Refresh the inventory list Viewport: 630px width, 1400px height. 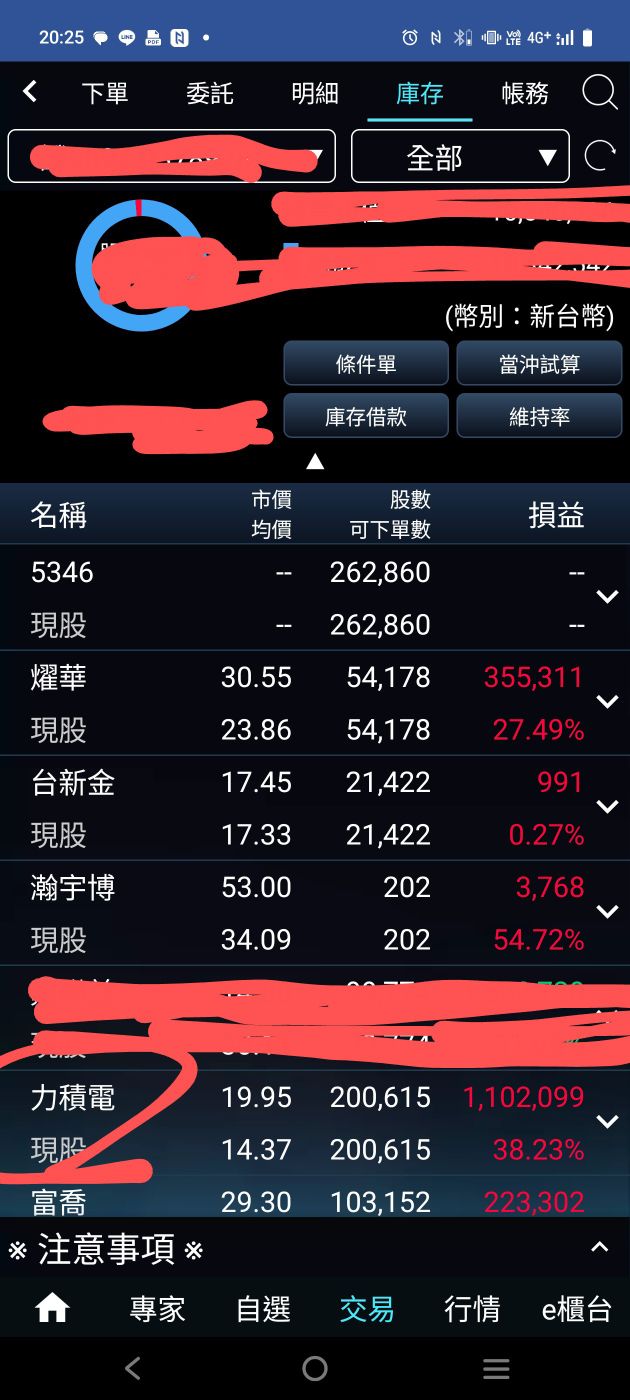click(x=600, y=156)
